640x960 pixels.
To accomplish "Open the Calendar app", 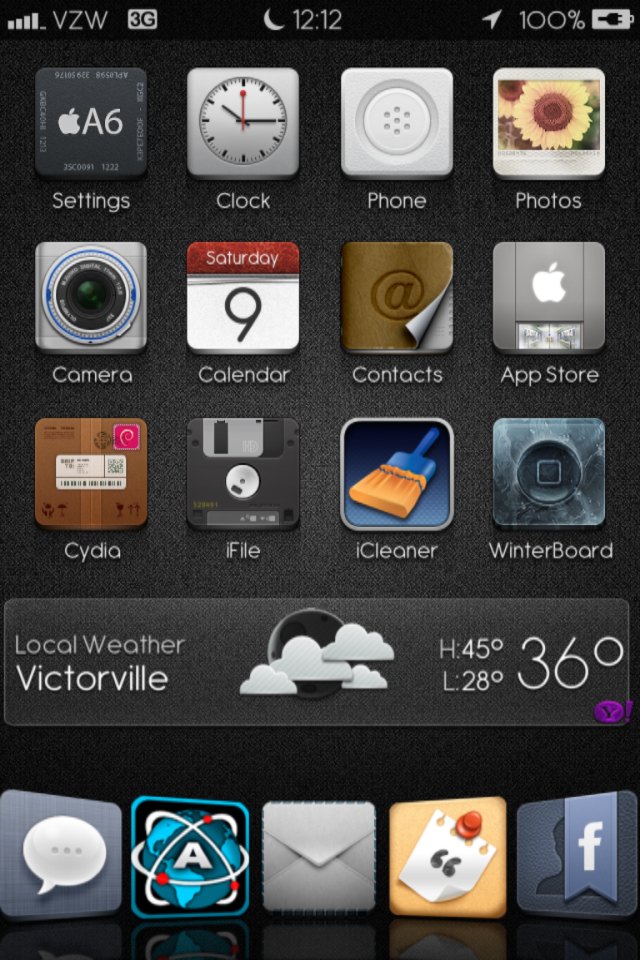I will tap(243, 298).
